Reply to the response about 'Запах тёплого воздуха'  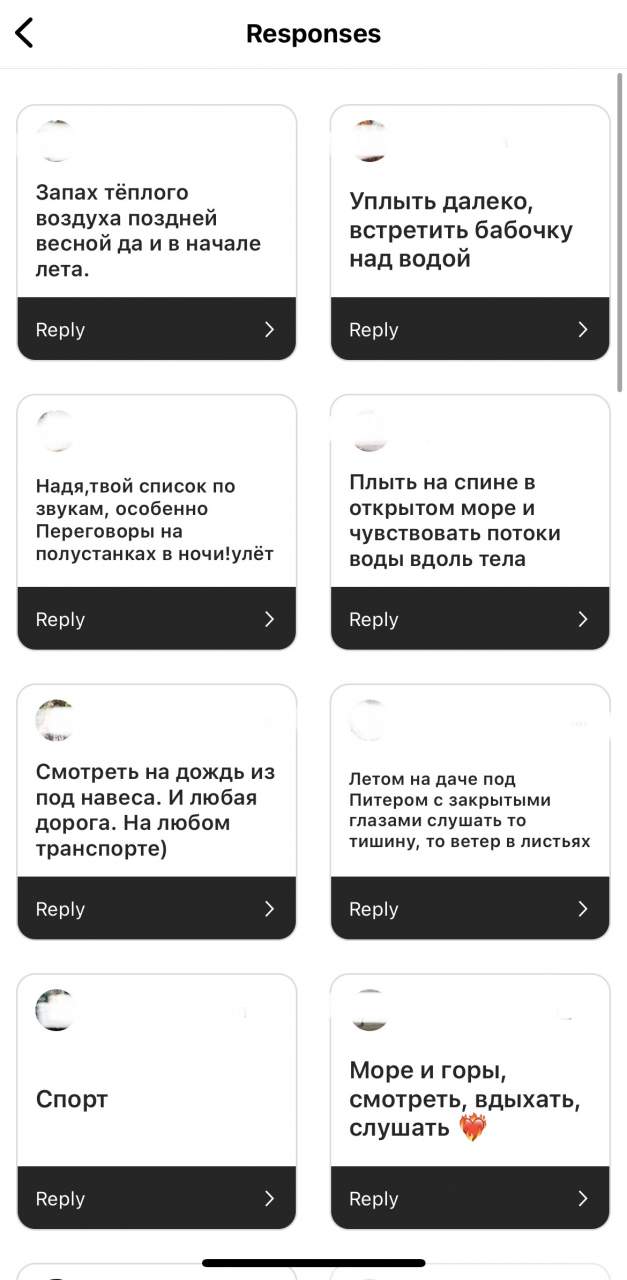156,329
